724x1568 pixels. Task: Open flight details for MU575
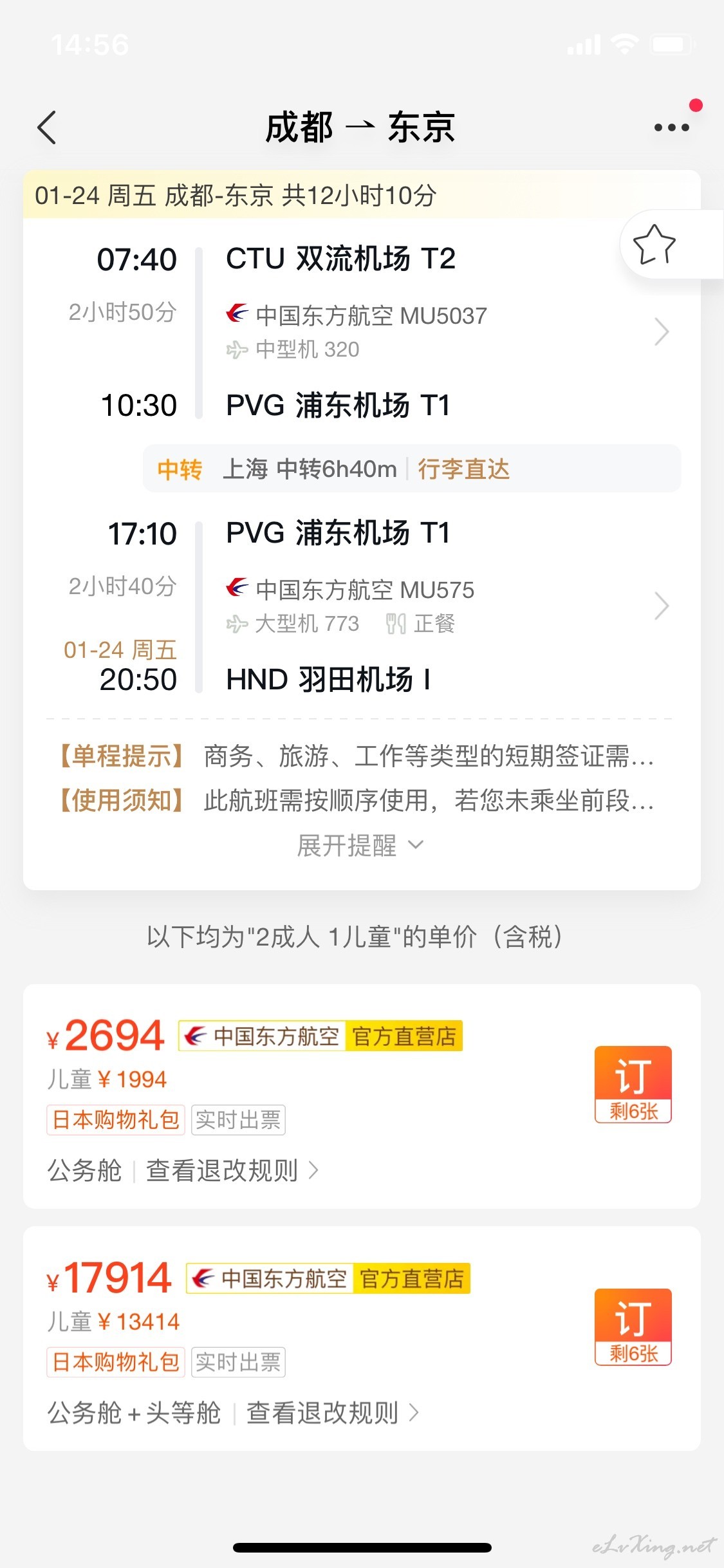(662, 606)
